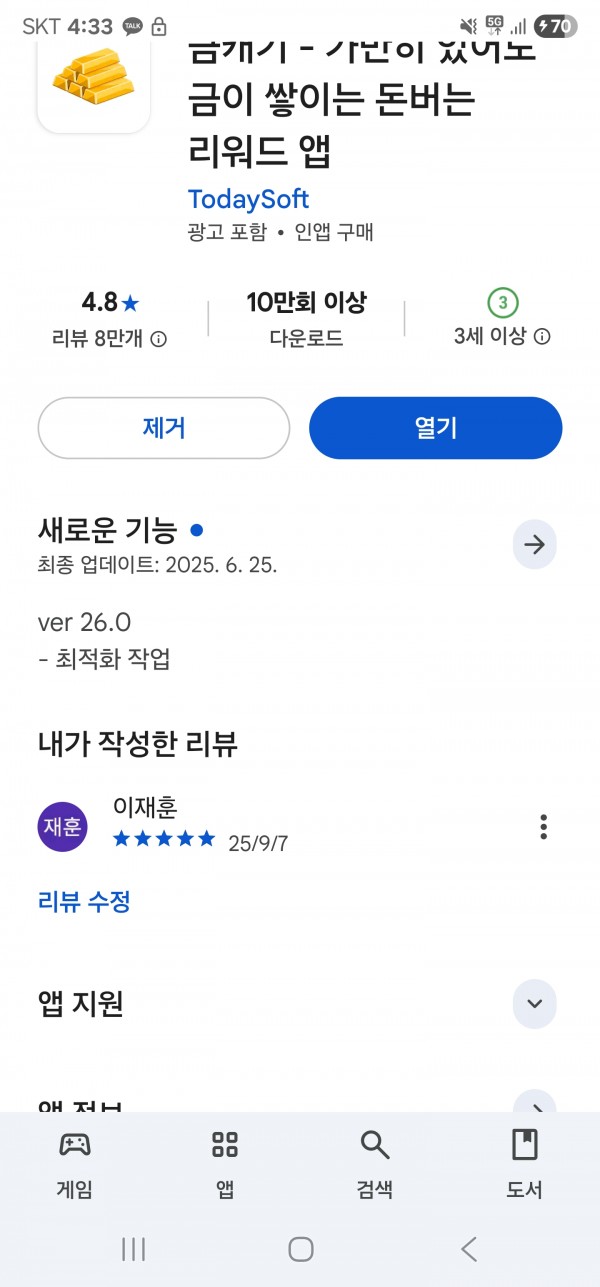Switch to the 도서 tab
This screenshot has height=1287, width=600.
click(524, 1166)
